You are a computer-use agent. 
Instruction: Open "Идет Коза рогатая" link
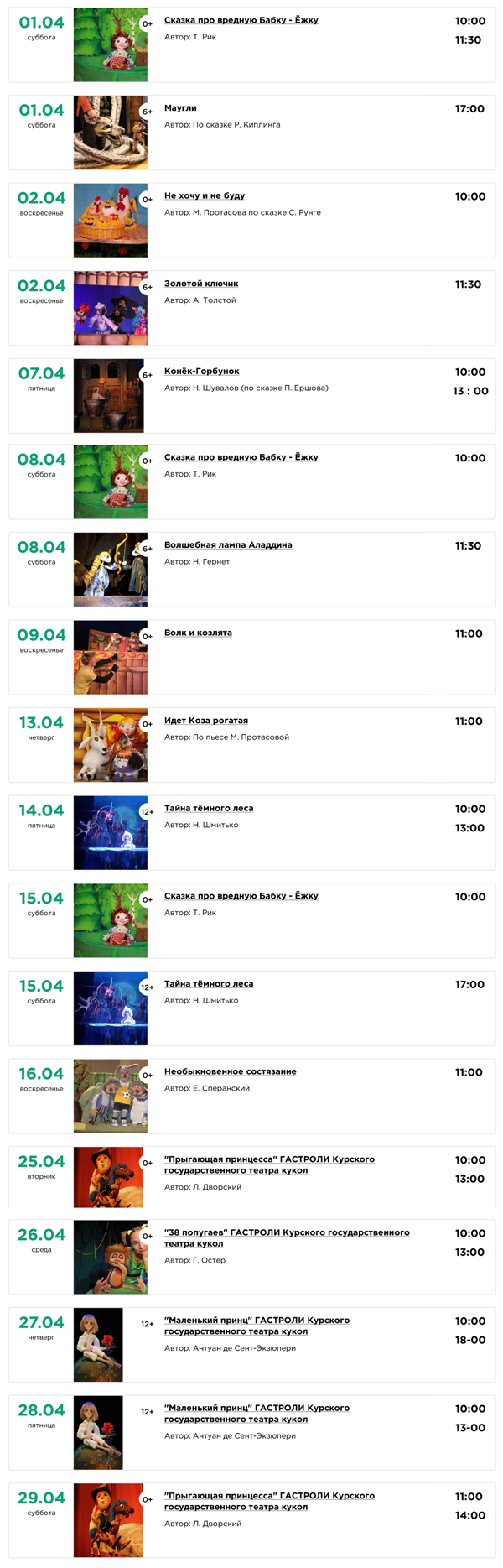tap(206, 721)
